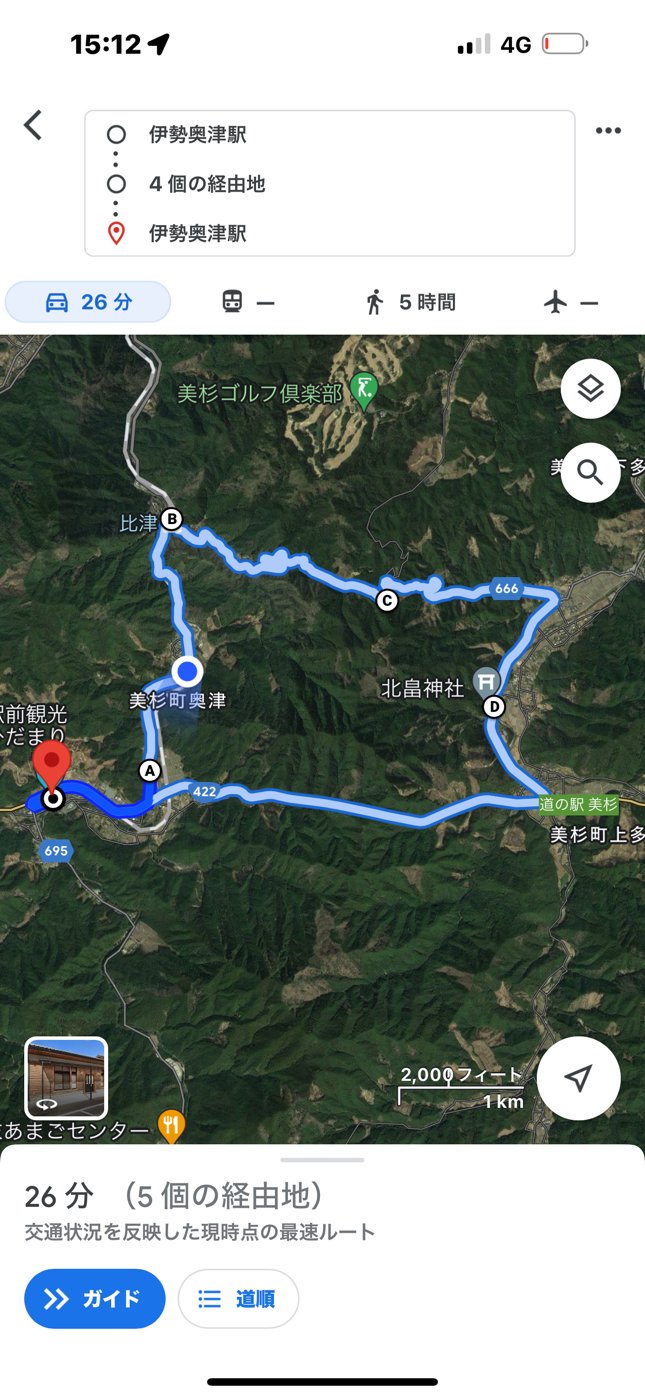Open the three-dot overflow menu
This screenshot has width=645, height=1398.
608,131
